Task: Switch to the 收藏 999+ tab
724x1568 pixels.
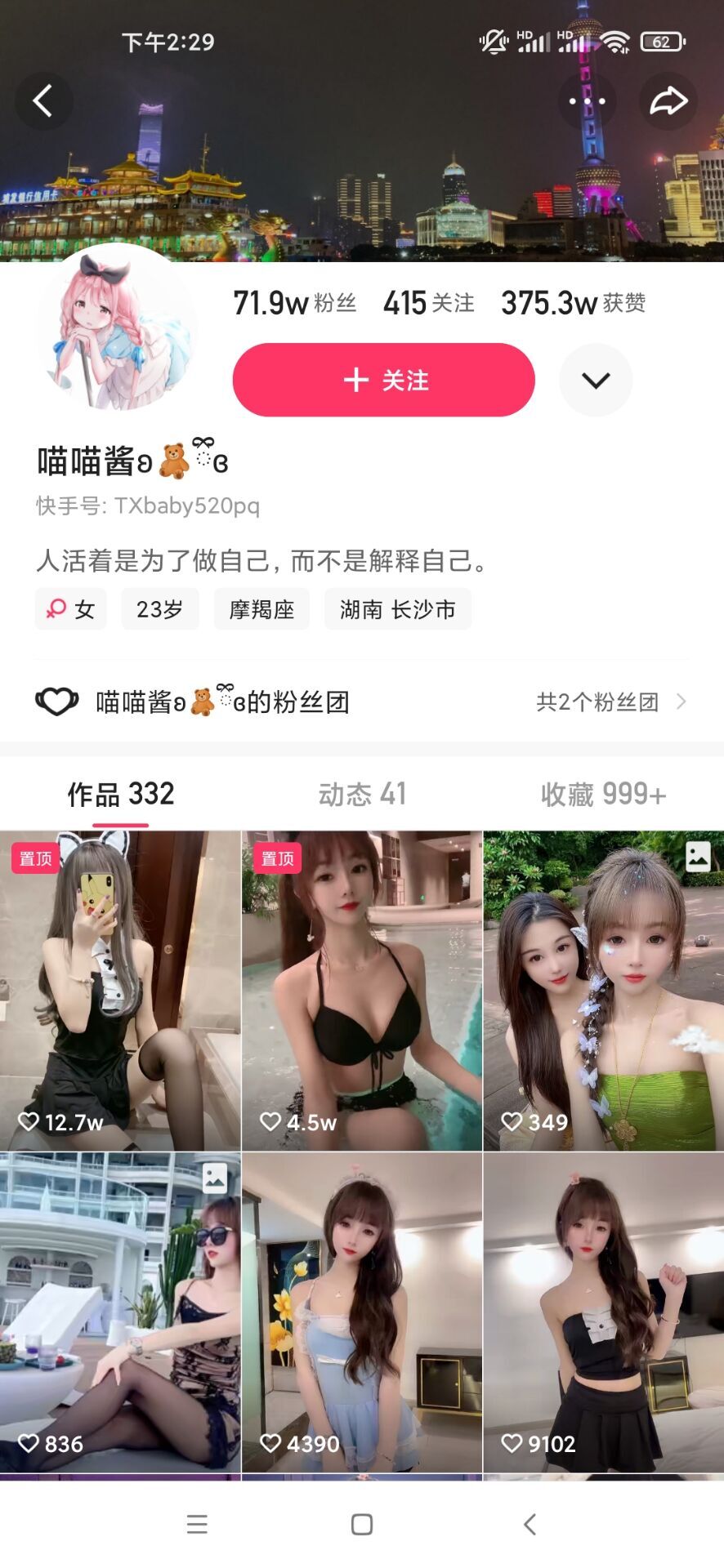Action: click(603, 794)
